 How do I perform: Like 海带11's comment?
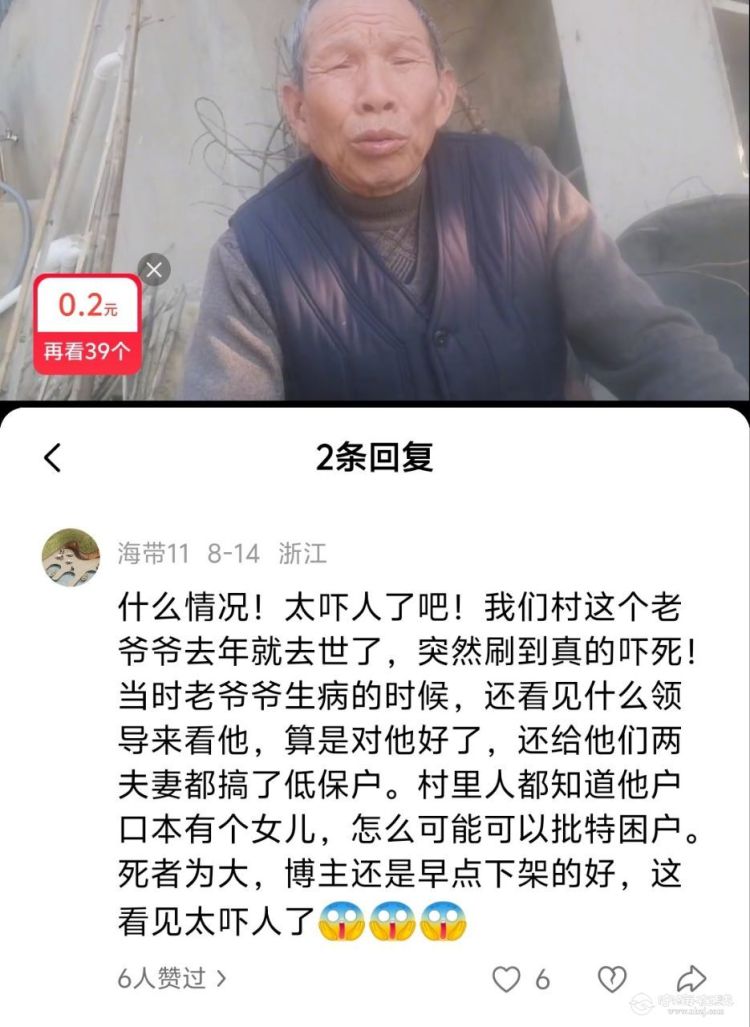508,979
